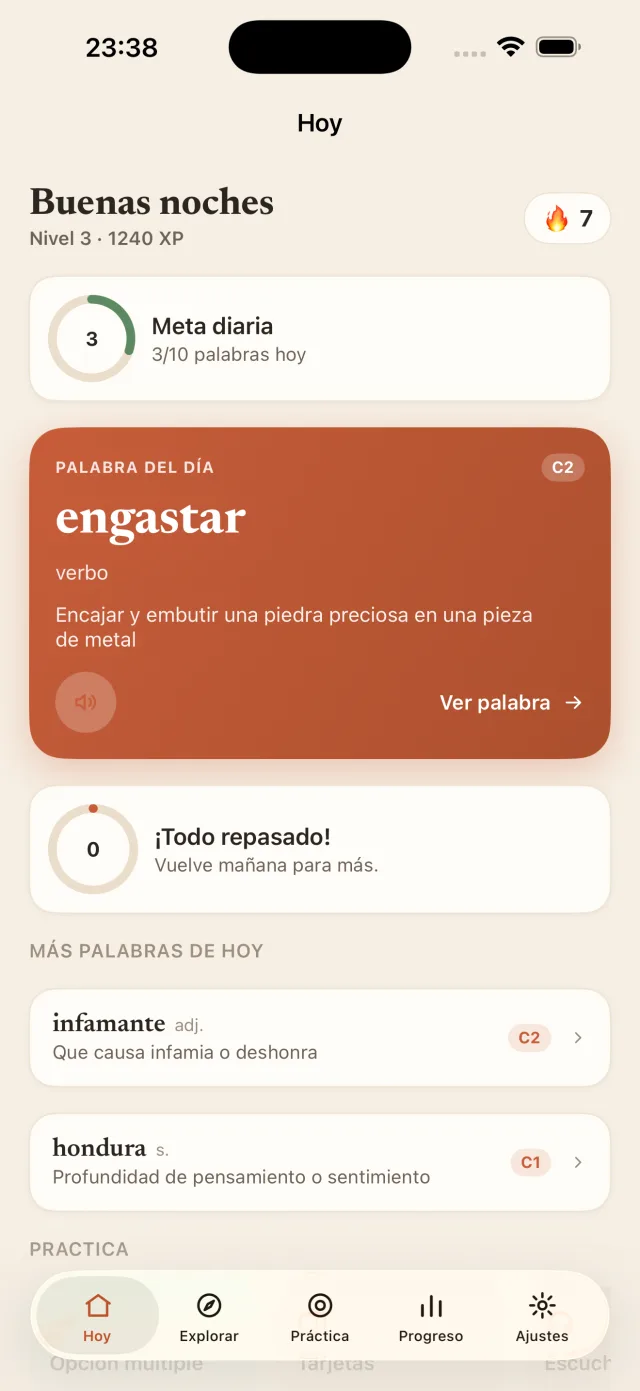Play pronunciation audio for engastar

click(x=86, y=702)
